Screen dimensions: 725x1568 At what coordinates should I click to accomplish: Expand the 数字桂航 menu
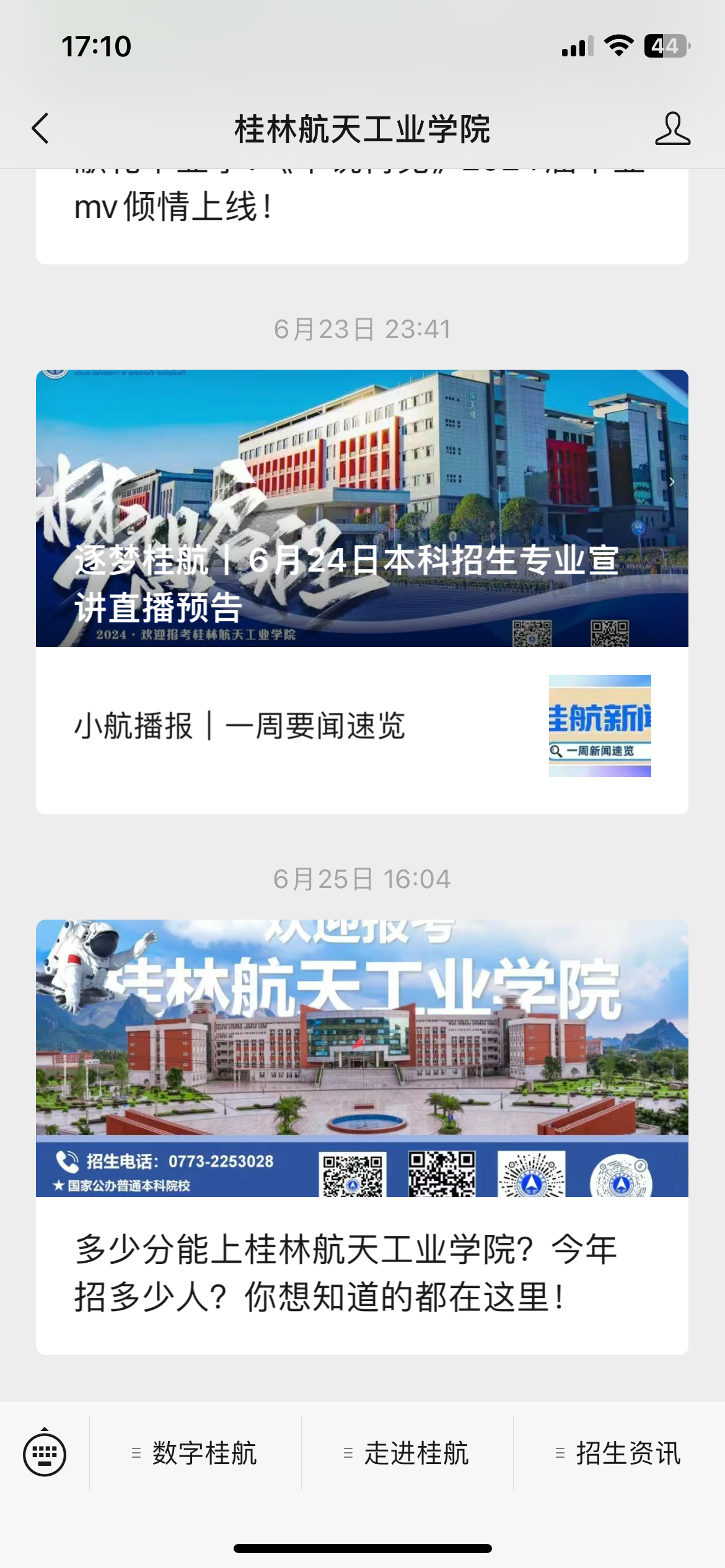[x=196, y=1453]
